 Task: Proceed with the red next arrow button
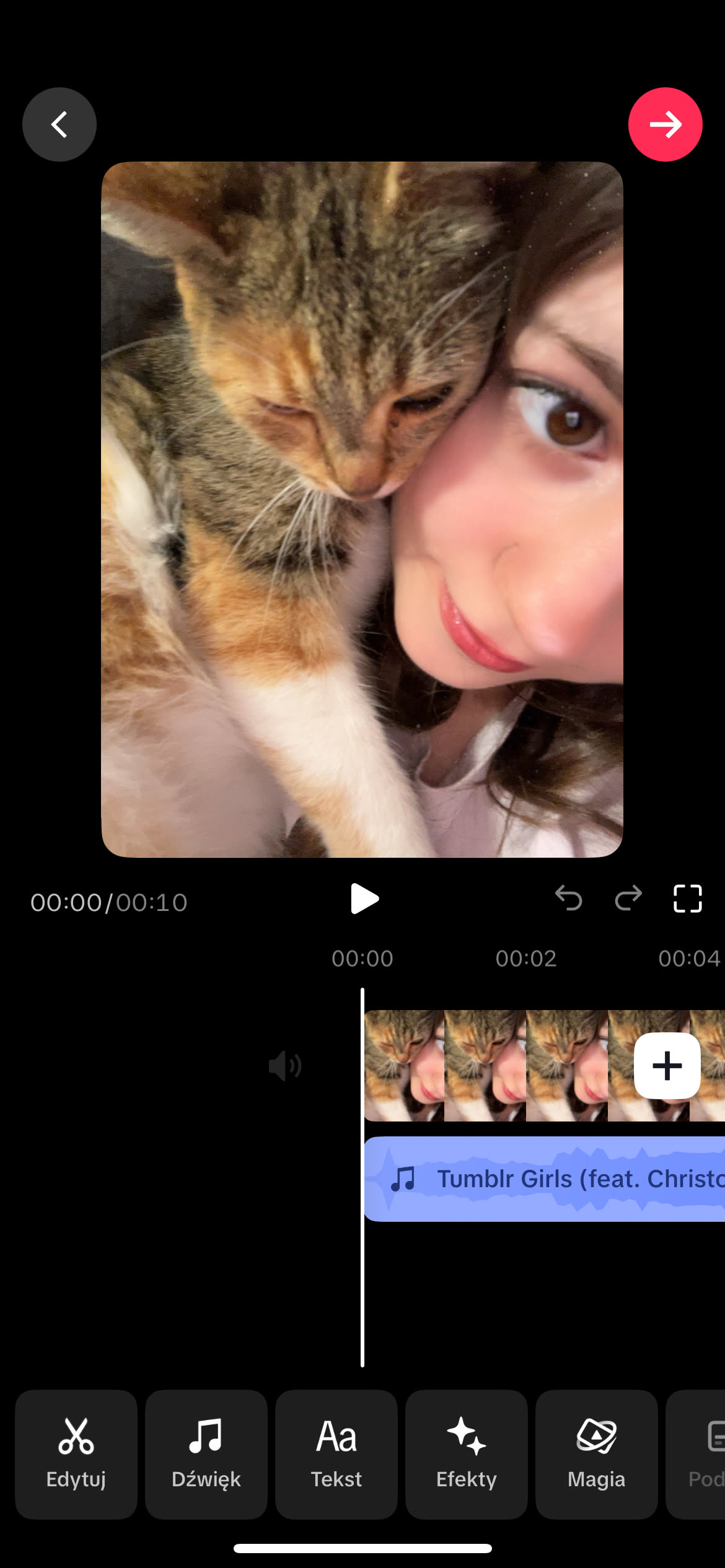coord(665,124)
